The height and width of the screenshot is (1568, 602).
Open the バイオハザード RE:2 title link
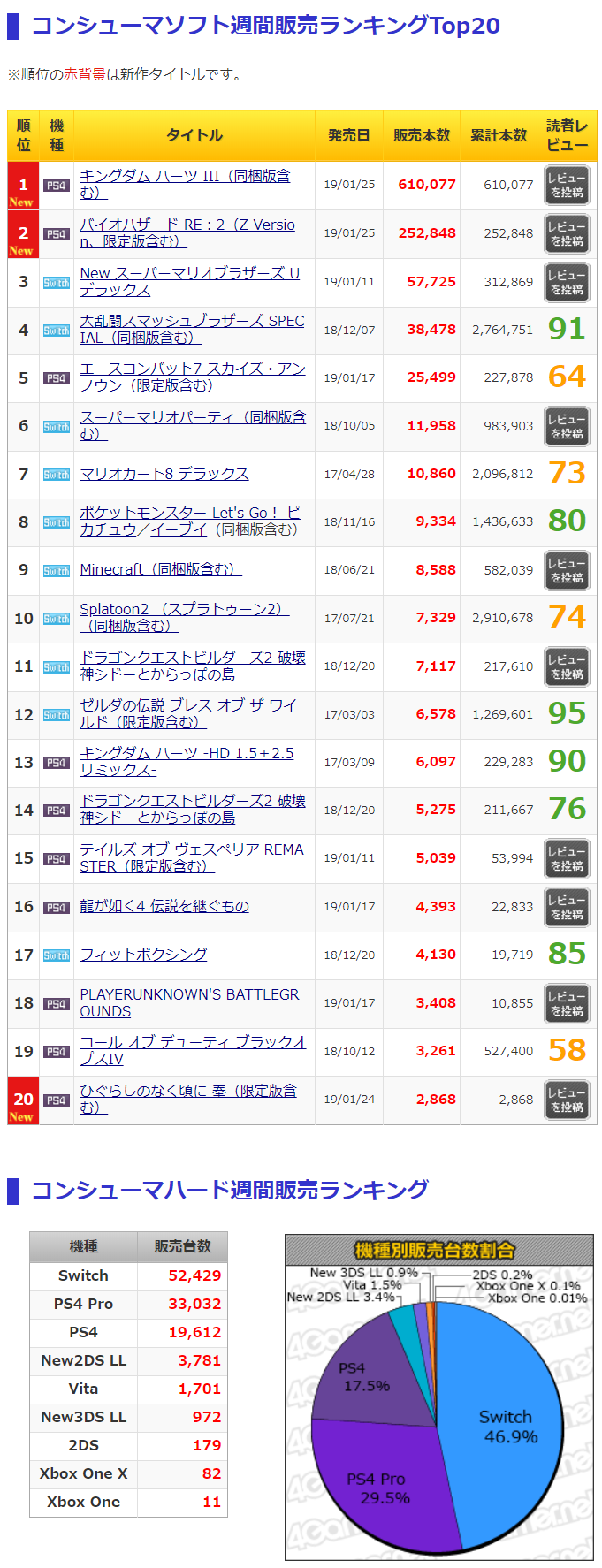(187, 225)
